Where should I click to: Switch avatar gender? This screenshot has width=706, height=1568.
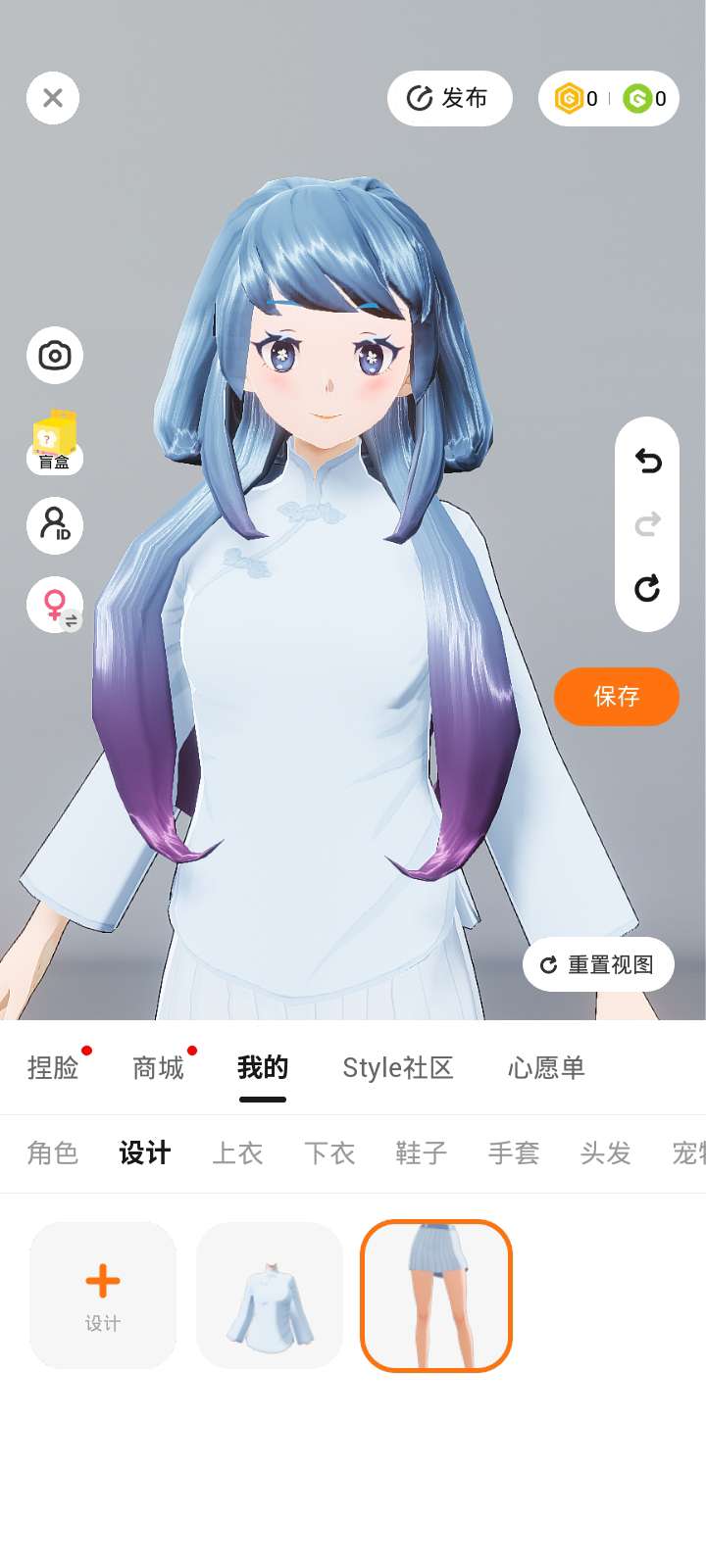(55, 605)
